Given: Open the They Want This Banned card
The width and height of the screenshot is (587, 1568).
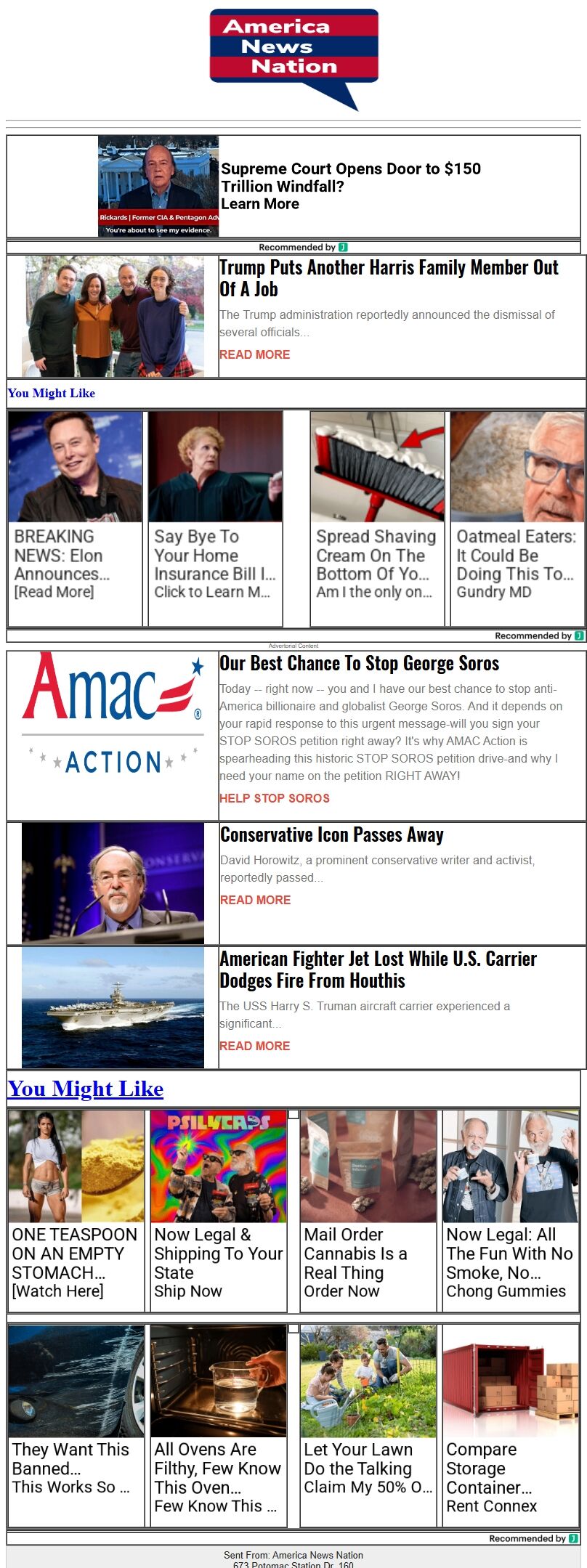Looking at the screenshot, I should tap(76, 1424).
